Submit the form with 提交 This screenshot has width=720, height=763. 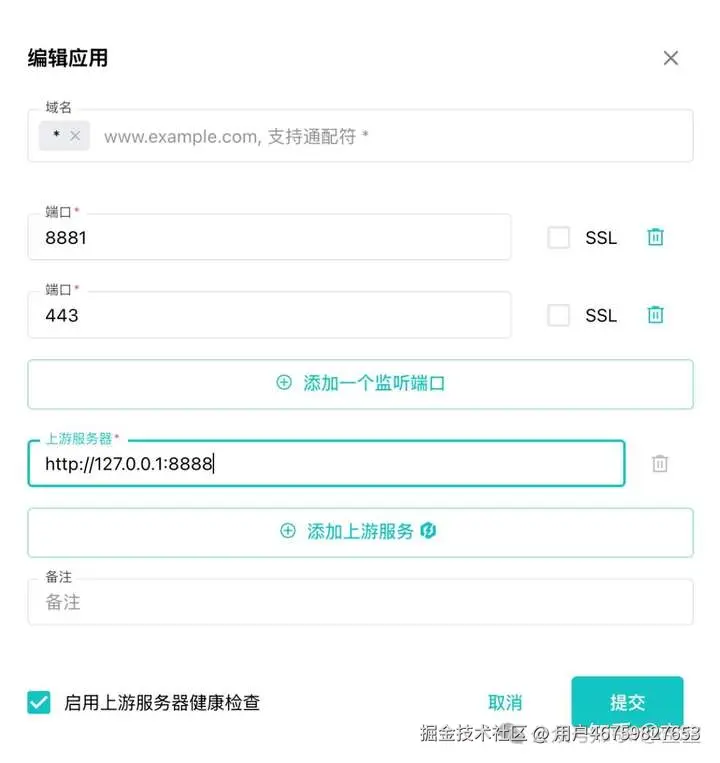627,702
